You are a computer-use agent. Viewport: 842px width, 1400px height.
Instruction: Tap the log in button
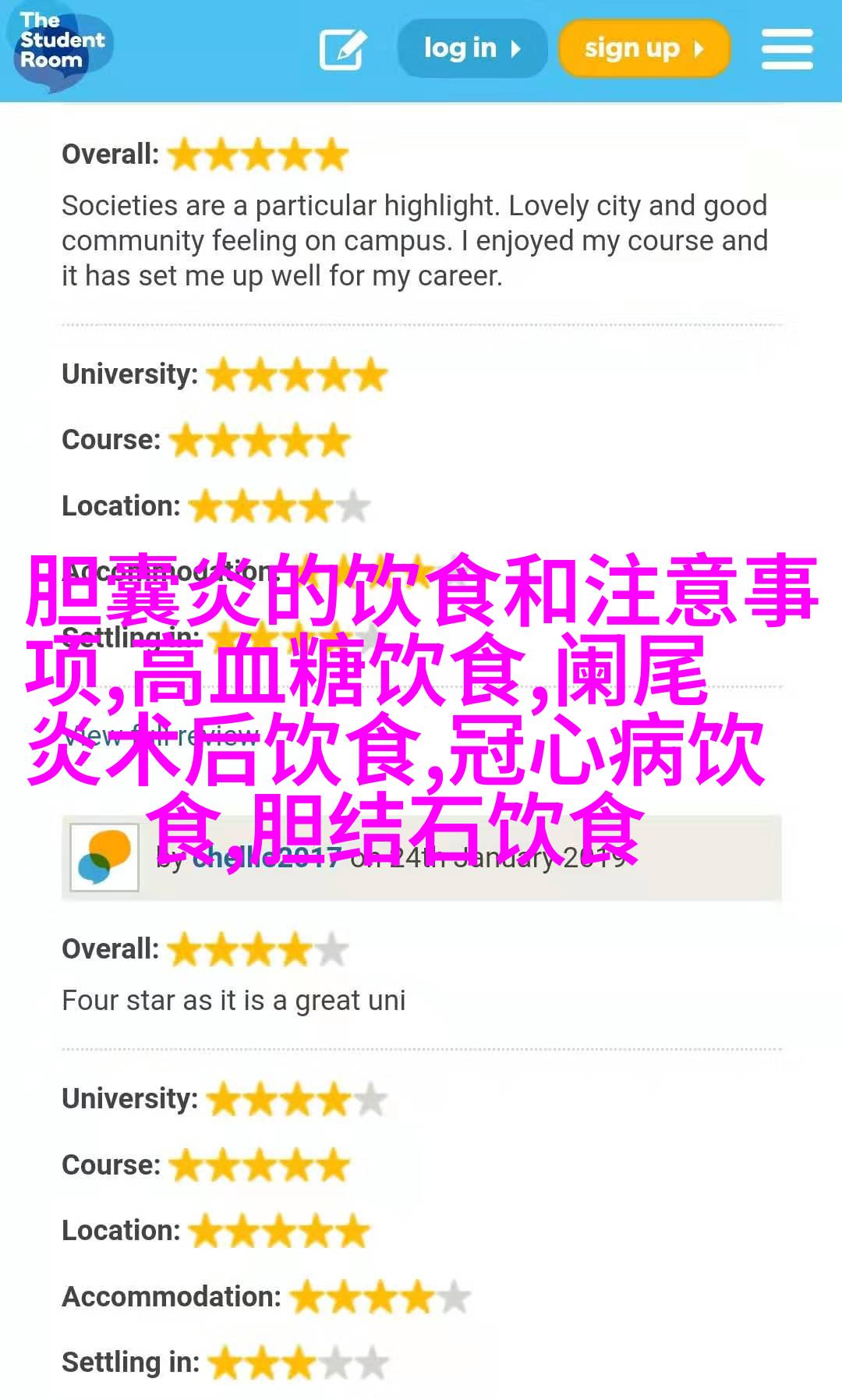click(472, 48)
